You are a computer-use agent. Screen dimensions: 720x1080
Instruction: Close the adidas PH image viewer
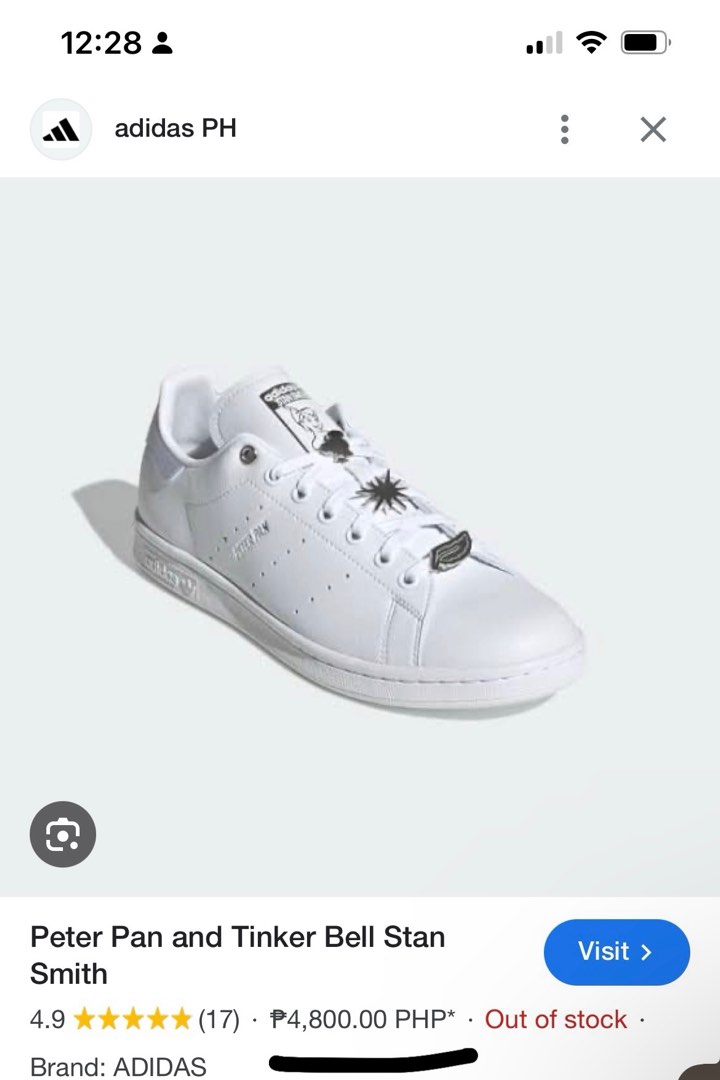click(x=653, y=129)
